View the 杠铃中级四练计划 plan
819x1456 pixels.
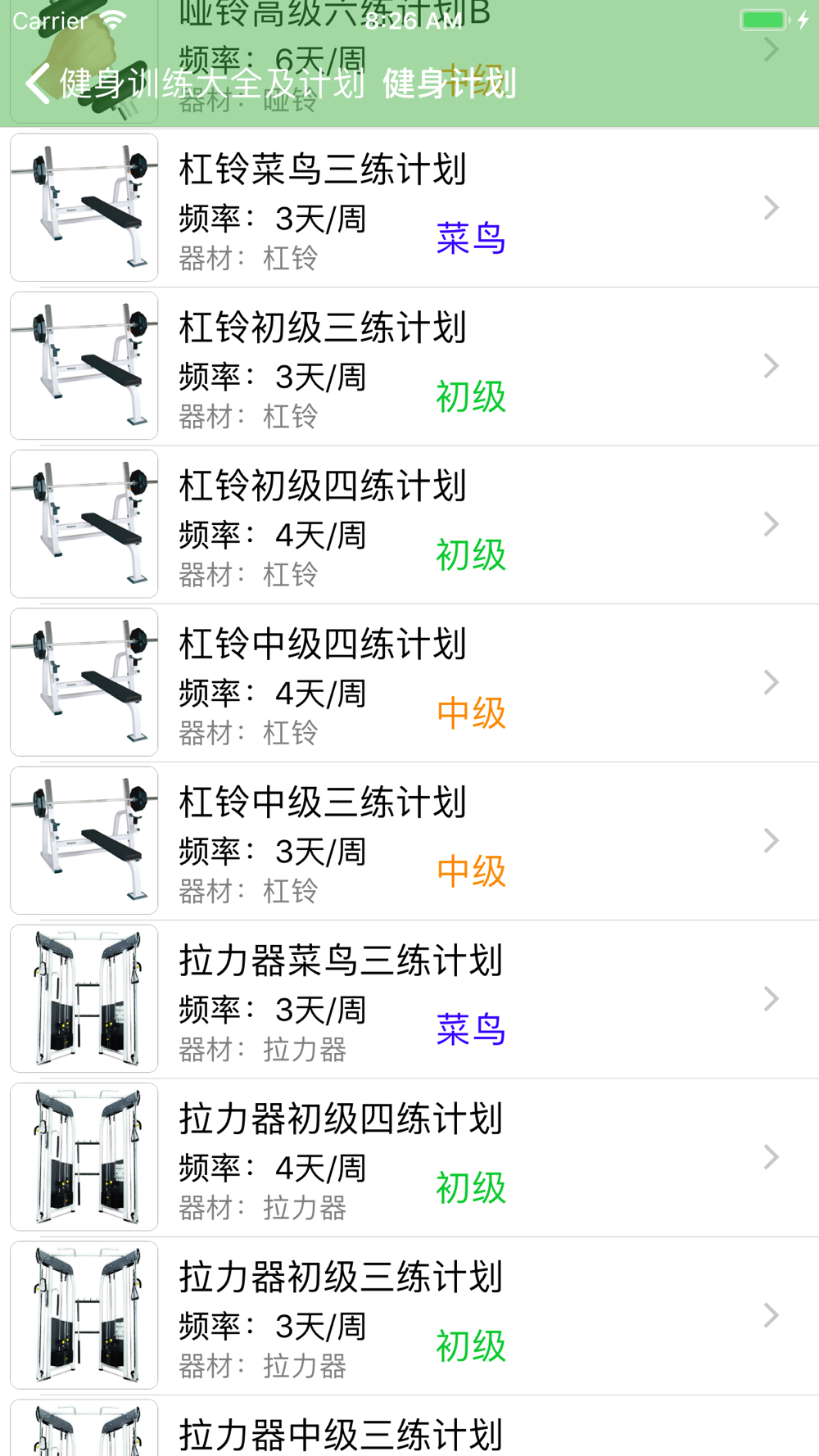point(409,682)
